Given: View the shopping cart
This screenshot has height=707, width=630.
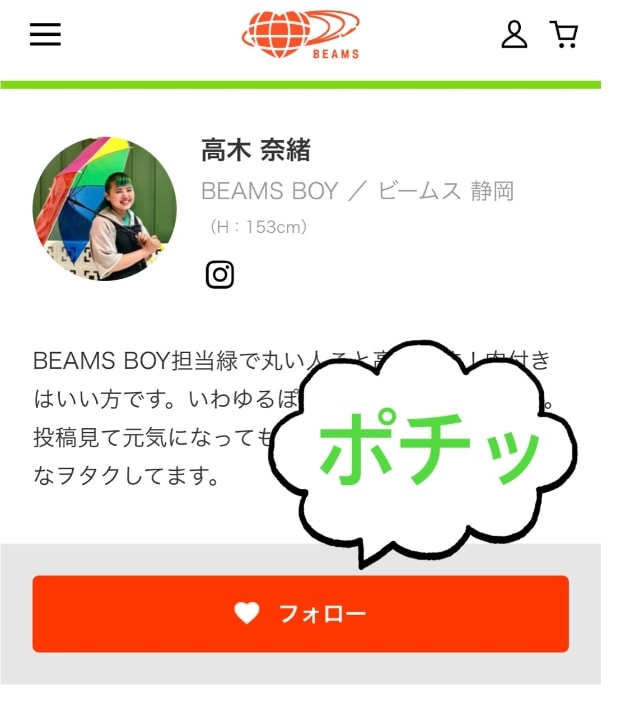Looking at the screenshot, I should tap(564, 34).
